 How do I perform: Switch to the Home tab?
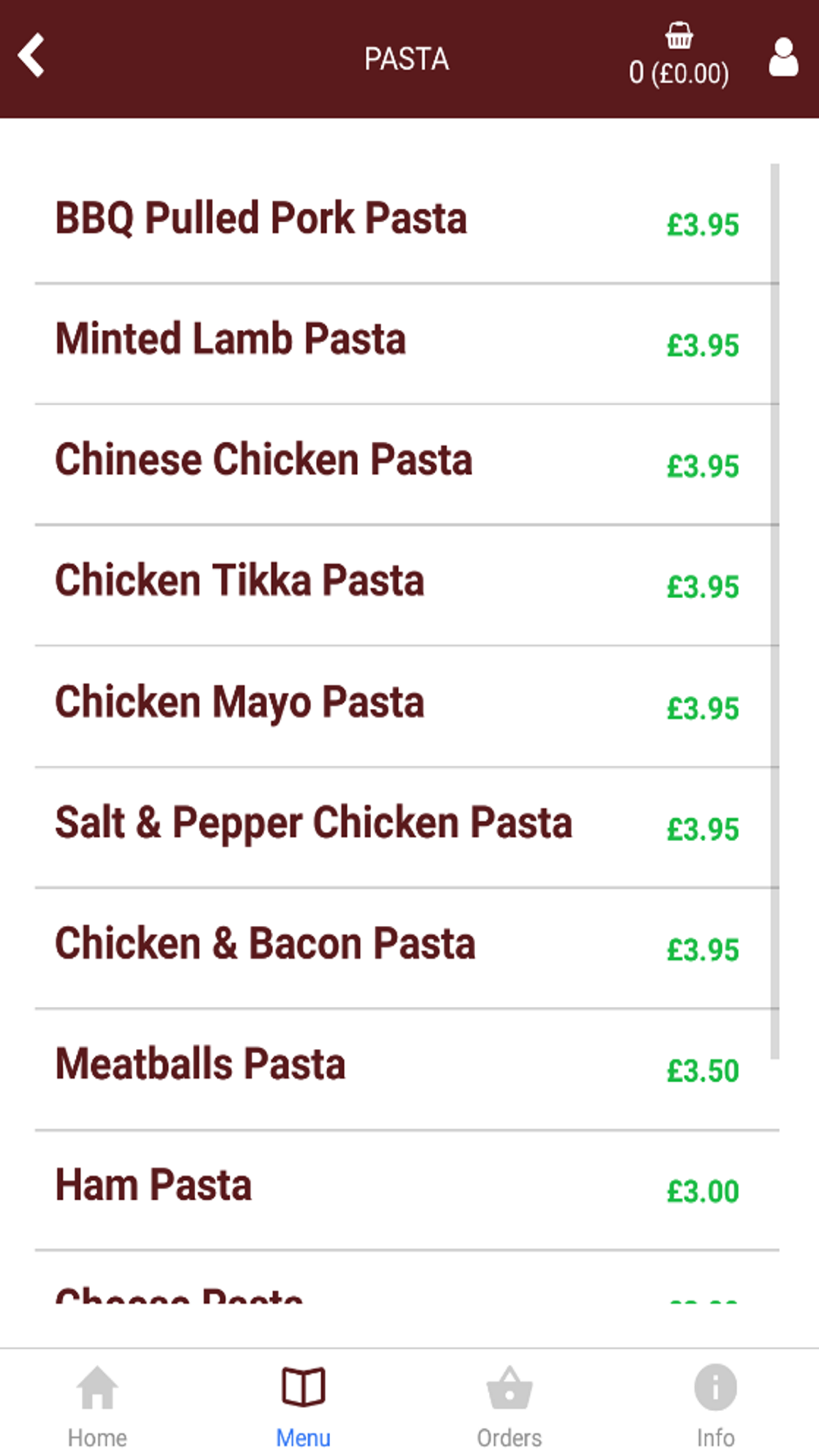pos(97,1406)
